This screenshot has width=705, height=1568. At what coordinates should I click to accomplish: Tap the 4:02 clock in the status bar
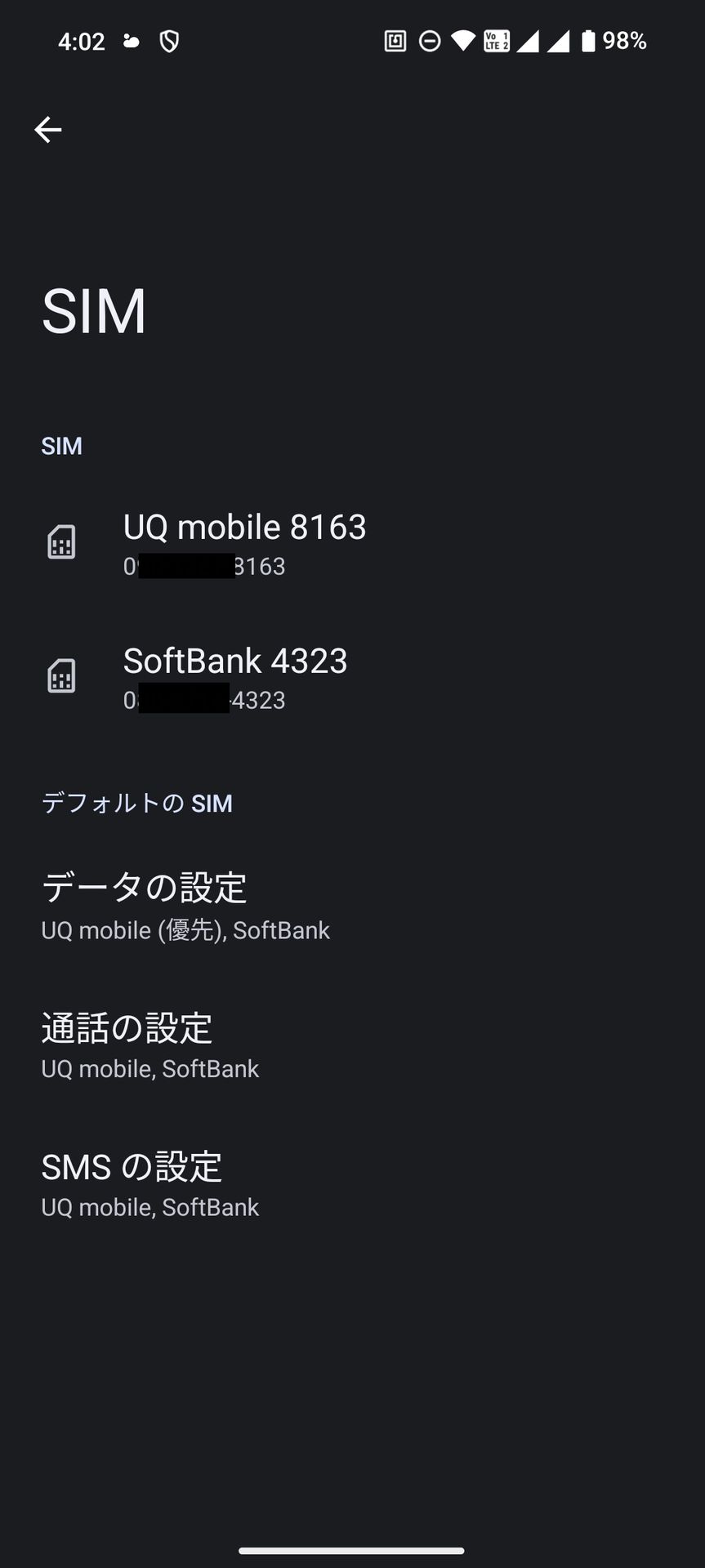click(82, 40)
